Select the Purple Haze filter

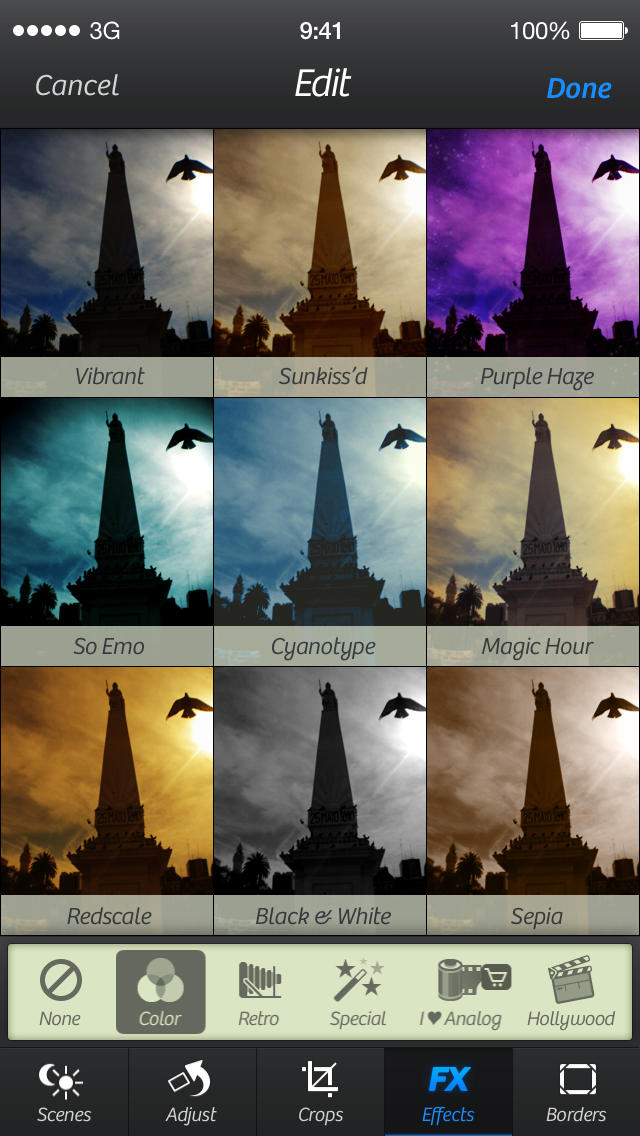point(534,260)
